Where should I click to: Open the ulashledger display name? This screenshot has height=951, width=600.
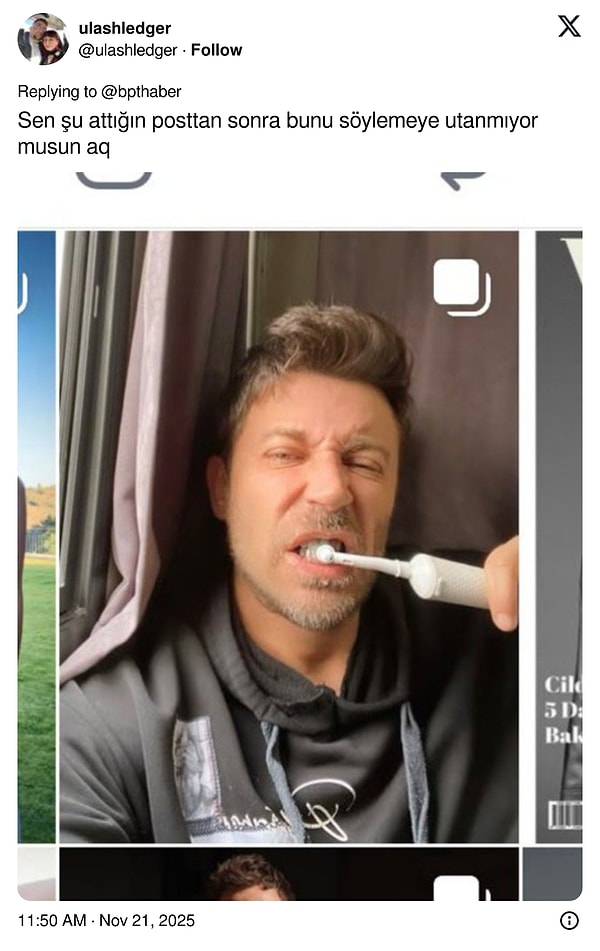coord(125,28)
